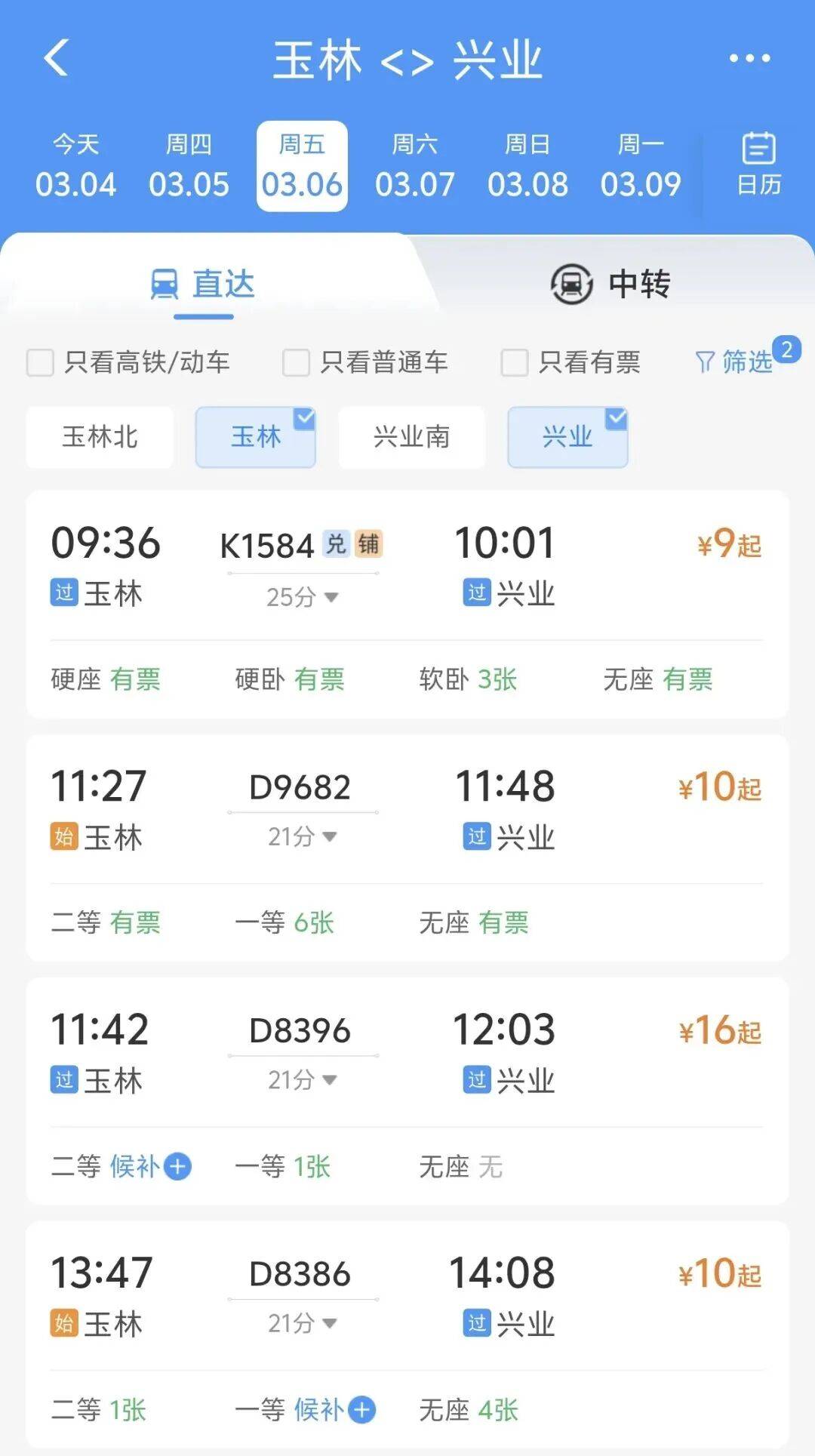The width and height of the screenshot is (815, 1456).
Task: Open train K1584 departing 09:36
Action: point(407,566)
